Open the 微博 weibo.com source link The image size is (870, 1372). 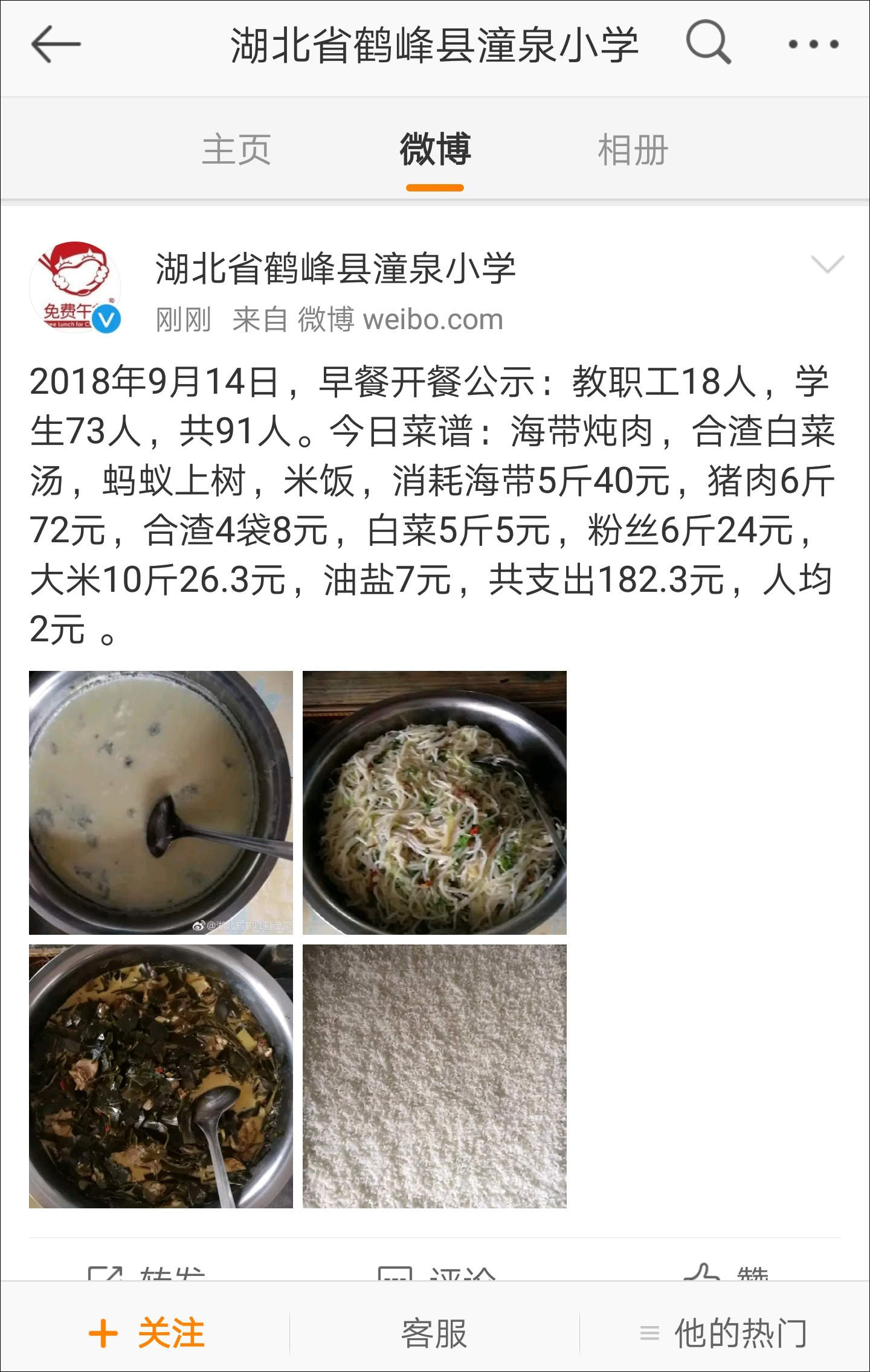click(401, 319)
